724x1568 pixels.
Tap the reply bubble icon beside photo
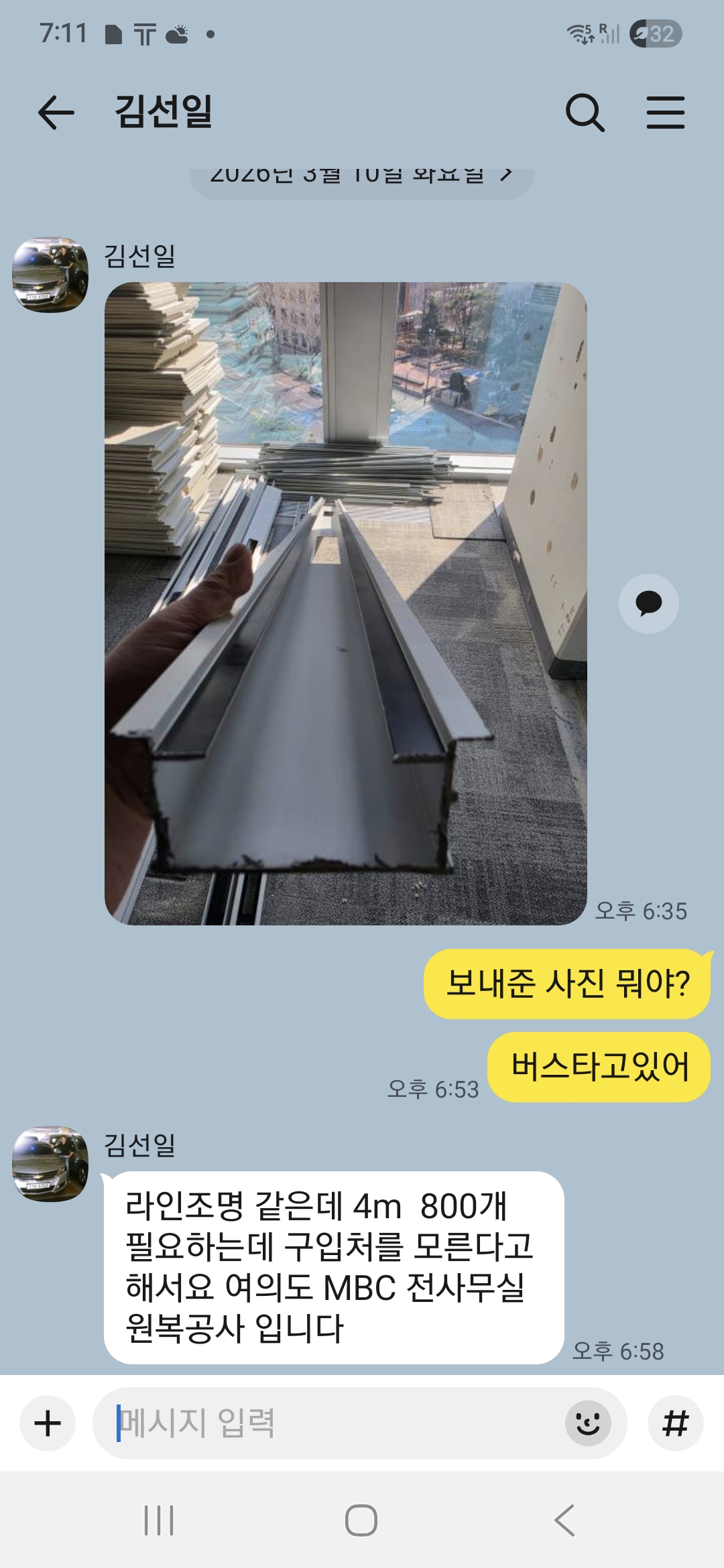(x=648, y=603)
